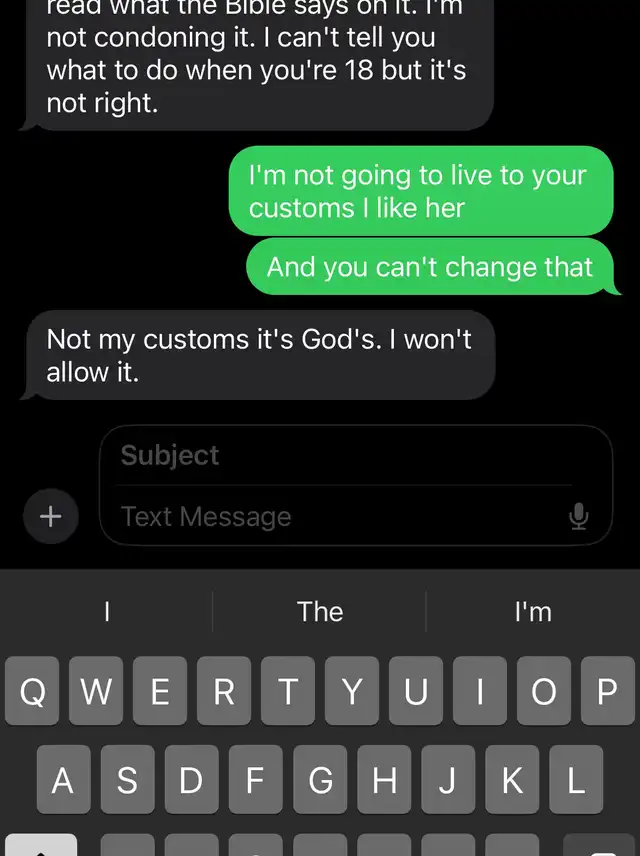
Task: Type the letter Q key
Action: click(x=32, y=691)
